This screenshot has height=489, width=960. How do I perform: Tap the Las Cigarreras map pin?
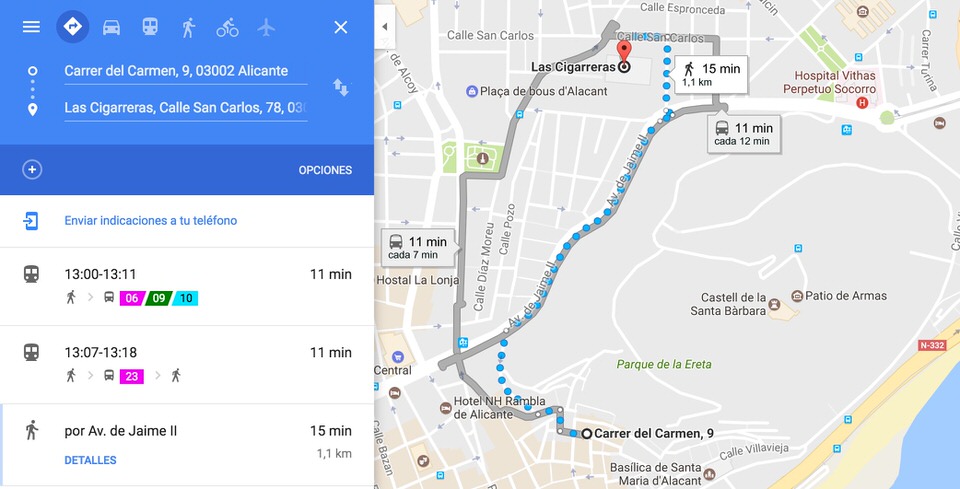624,54
